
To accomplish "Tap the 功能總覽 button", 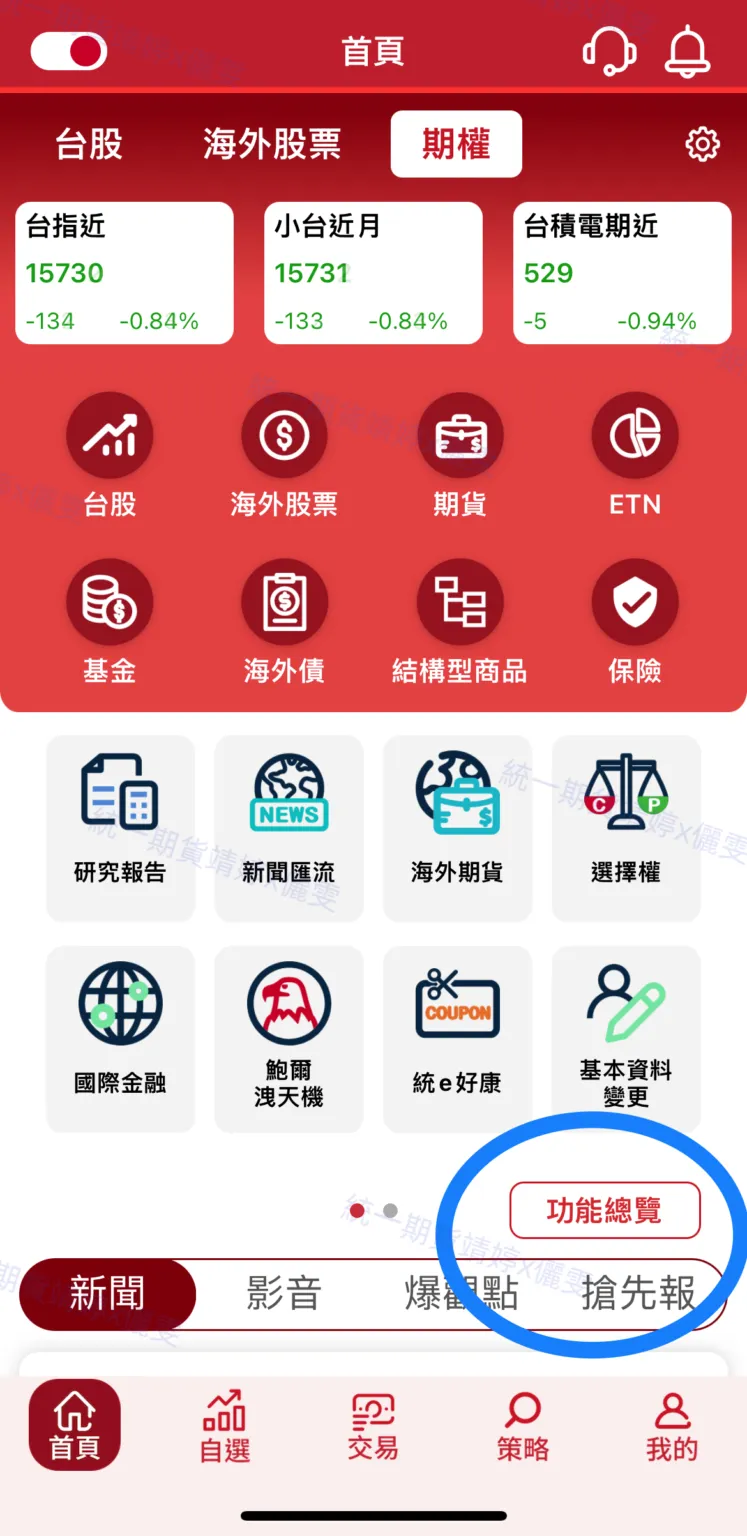I will (x=604, y=1211).
